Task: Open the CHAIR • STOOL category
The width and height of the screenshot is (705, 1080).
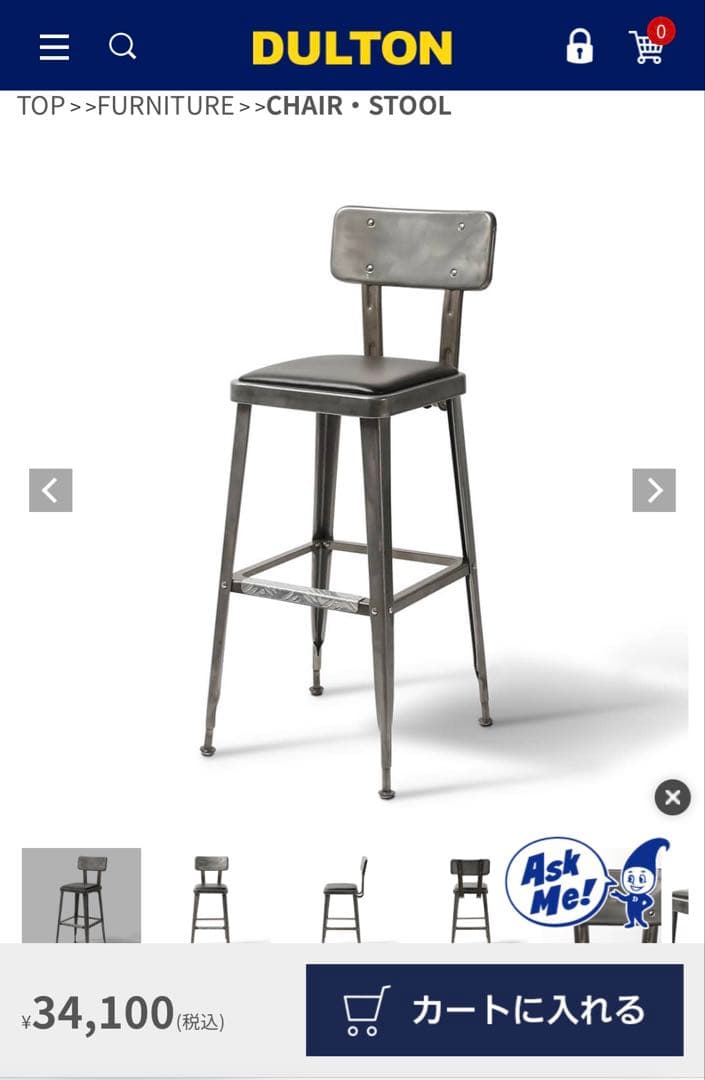Action: tap(359, 106)
